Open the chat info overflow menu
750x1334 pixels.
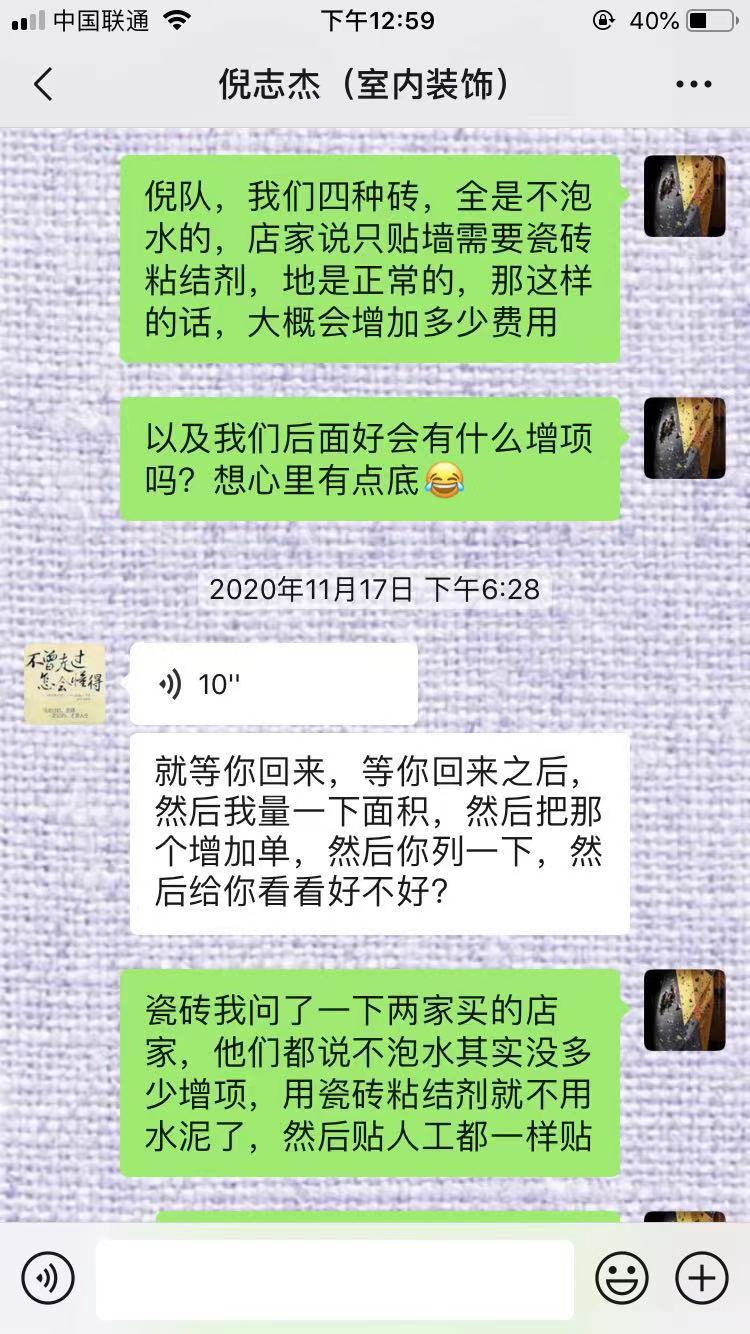click(693, 85)
